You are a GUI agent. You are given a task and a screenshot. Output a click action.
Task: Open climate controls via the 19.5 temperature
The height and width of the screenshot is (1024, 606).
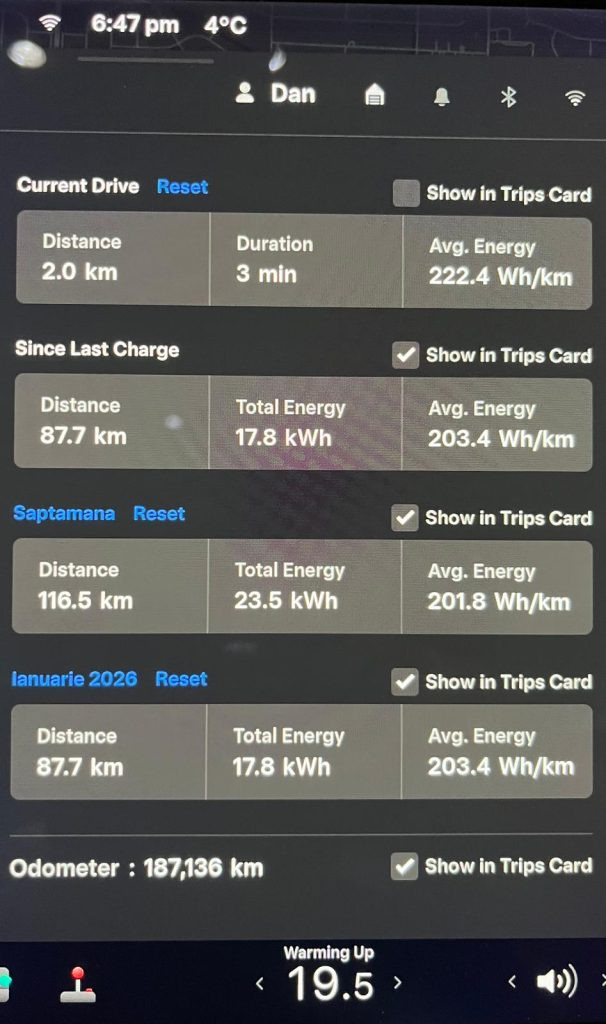[x=330, y=985]
